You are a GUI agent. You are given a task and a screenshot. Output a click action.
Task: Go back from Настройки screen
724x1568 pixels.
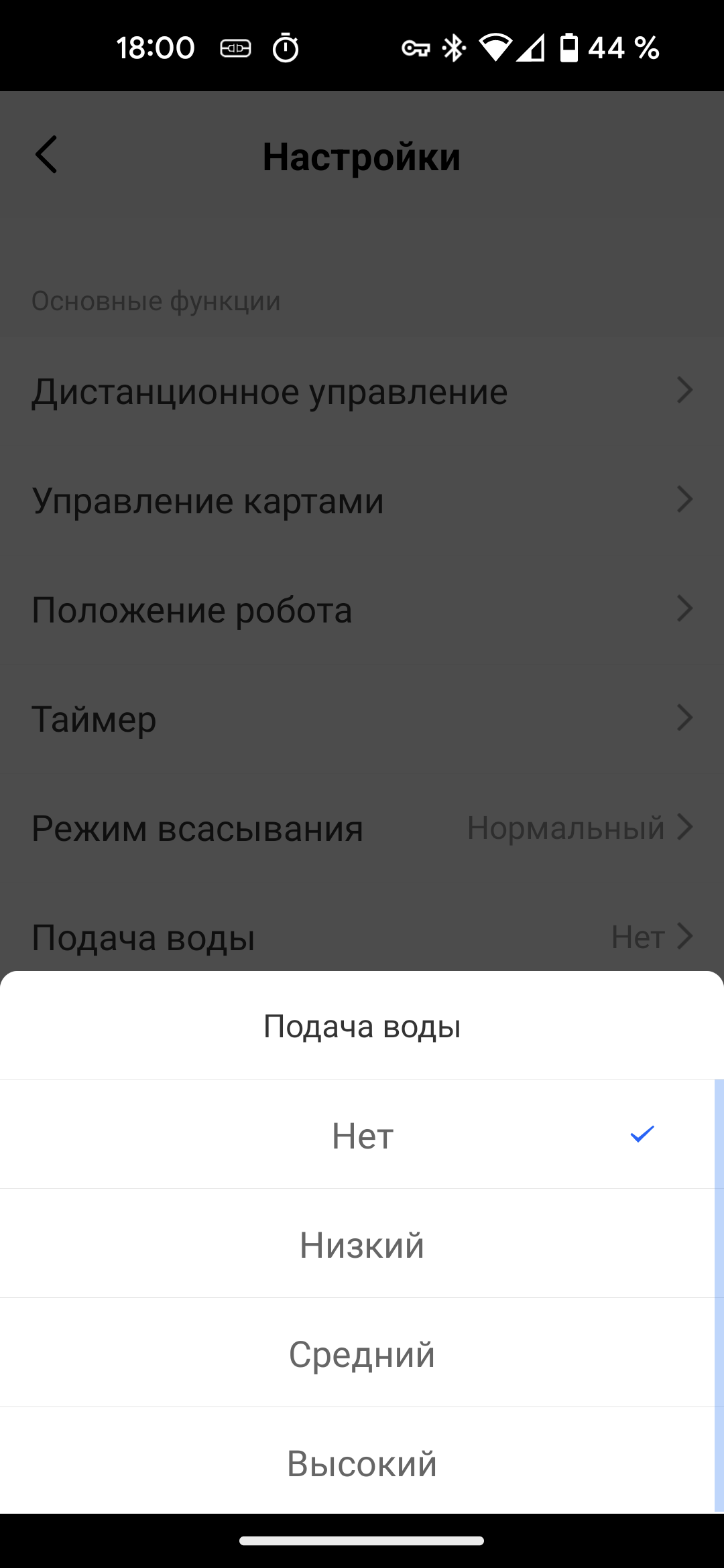click(47, 155)
